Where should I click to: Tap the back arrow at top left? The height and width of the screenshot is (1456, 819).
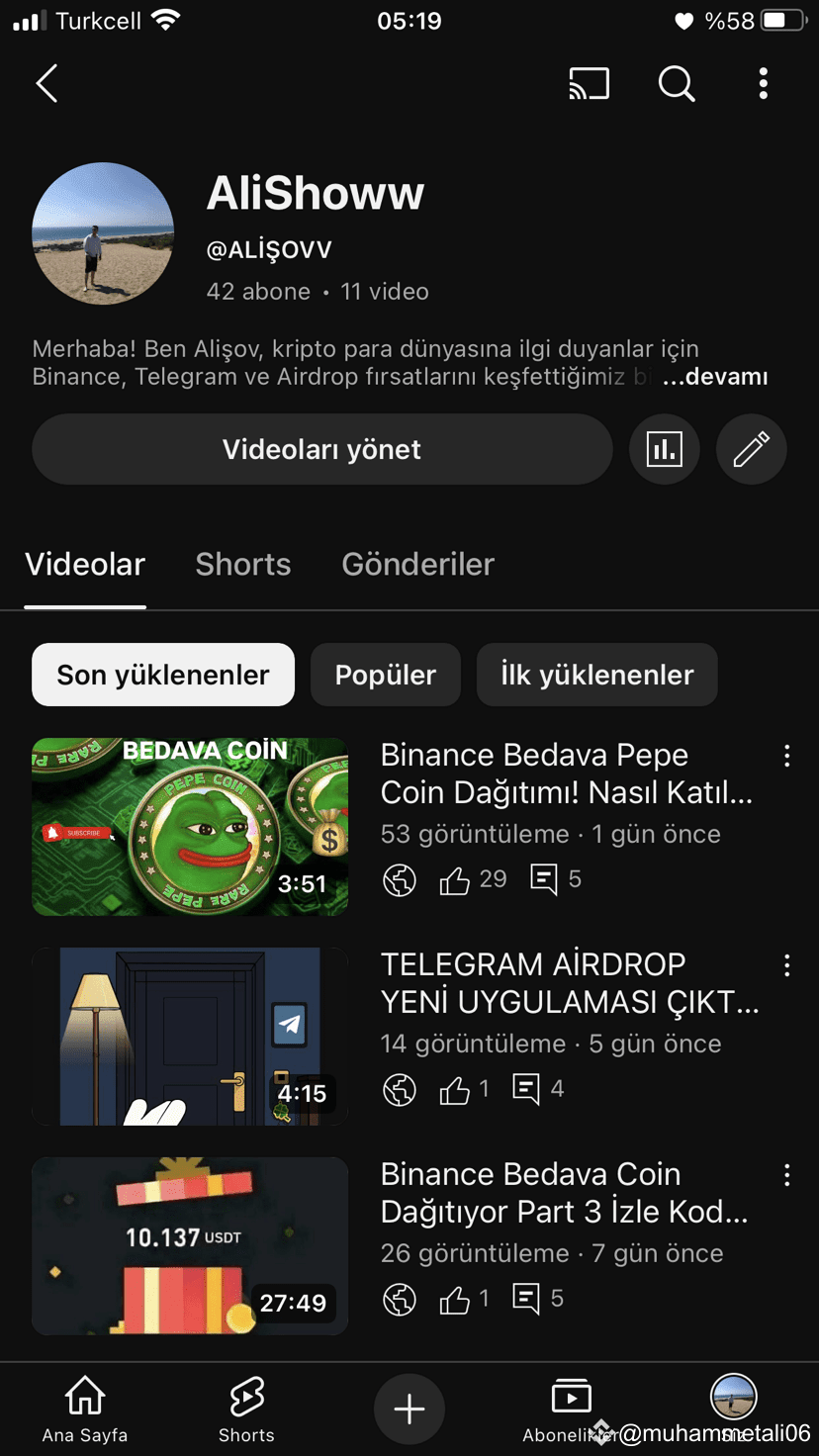click(46, 84)
